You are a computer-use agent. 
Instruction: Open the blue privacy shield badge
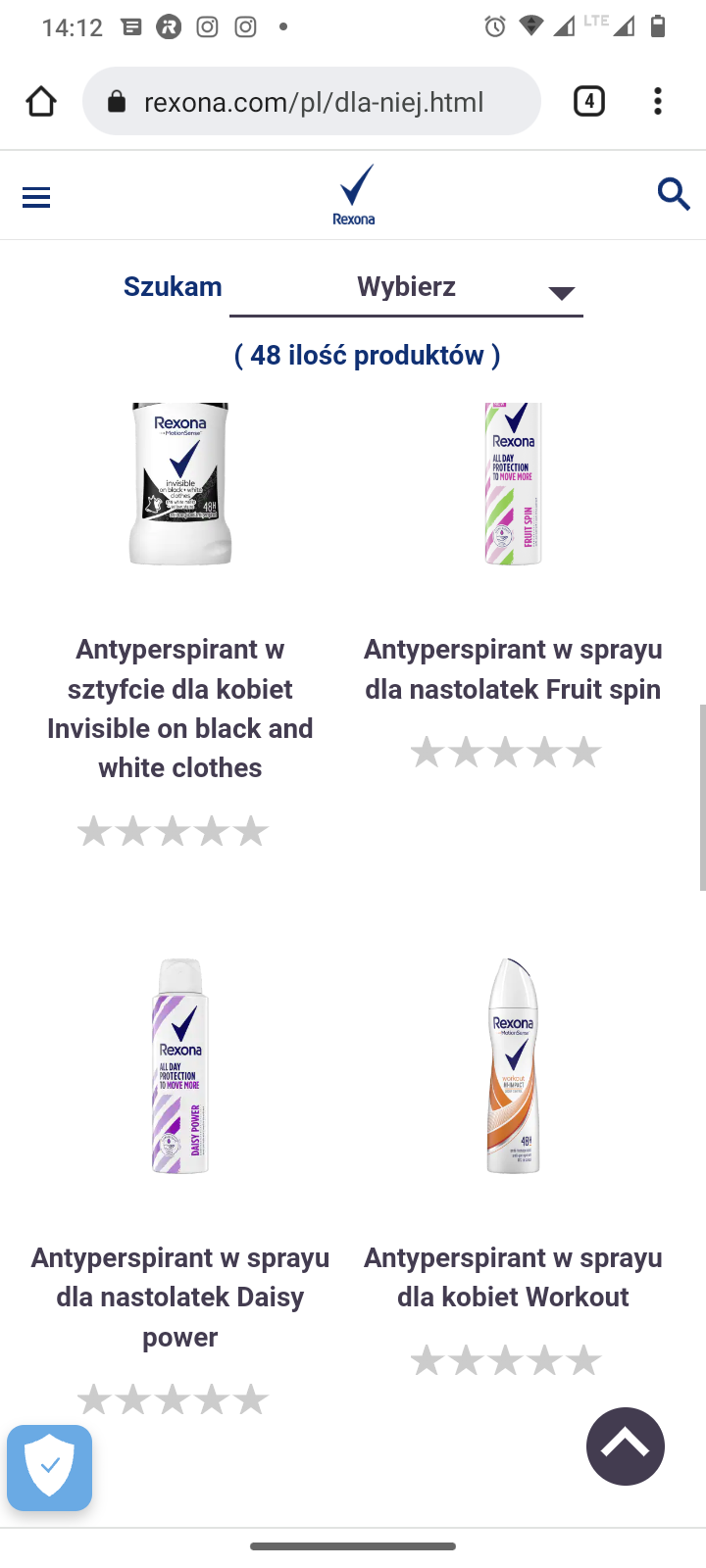tap(50, 1467)
